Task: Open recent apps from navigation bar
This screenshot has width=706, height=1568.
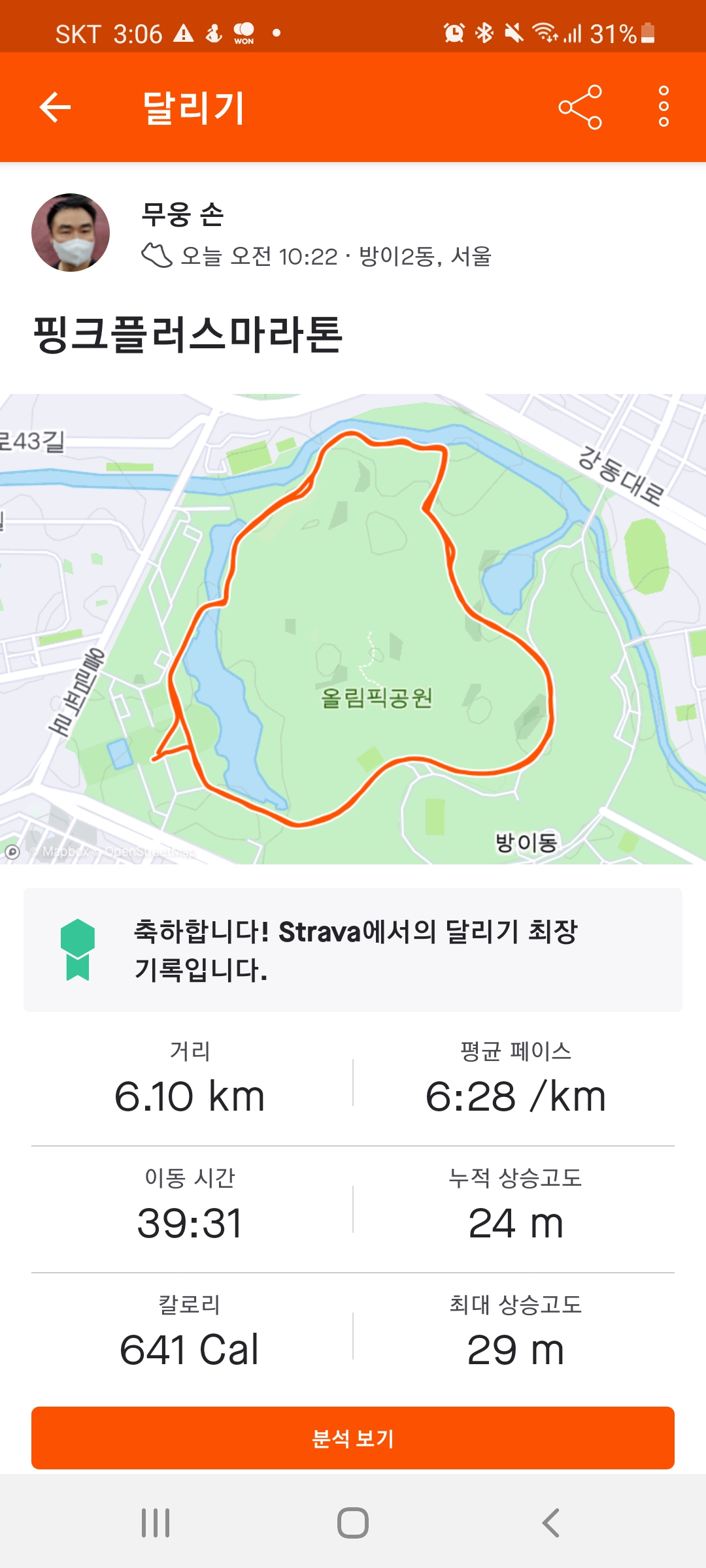Action: coord(156,1523)
